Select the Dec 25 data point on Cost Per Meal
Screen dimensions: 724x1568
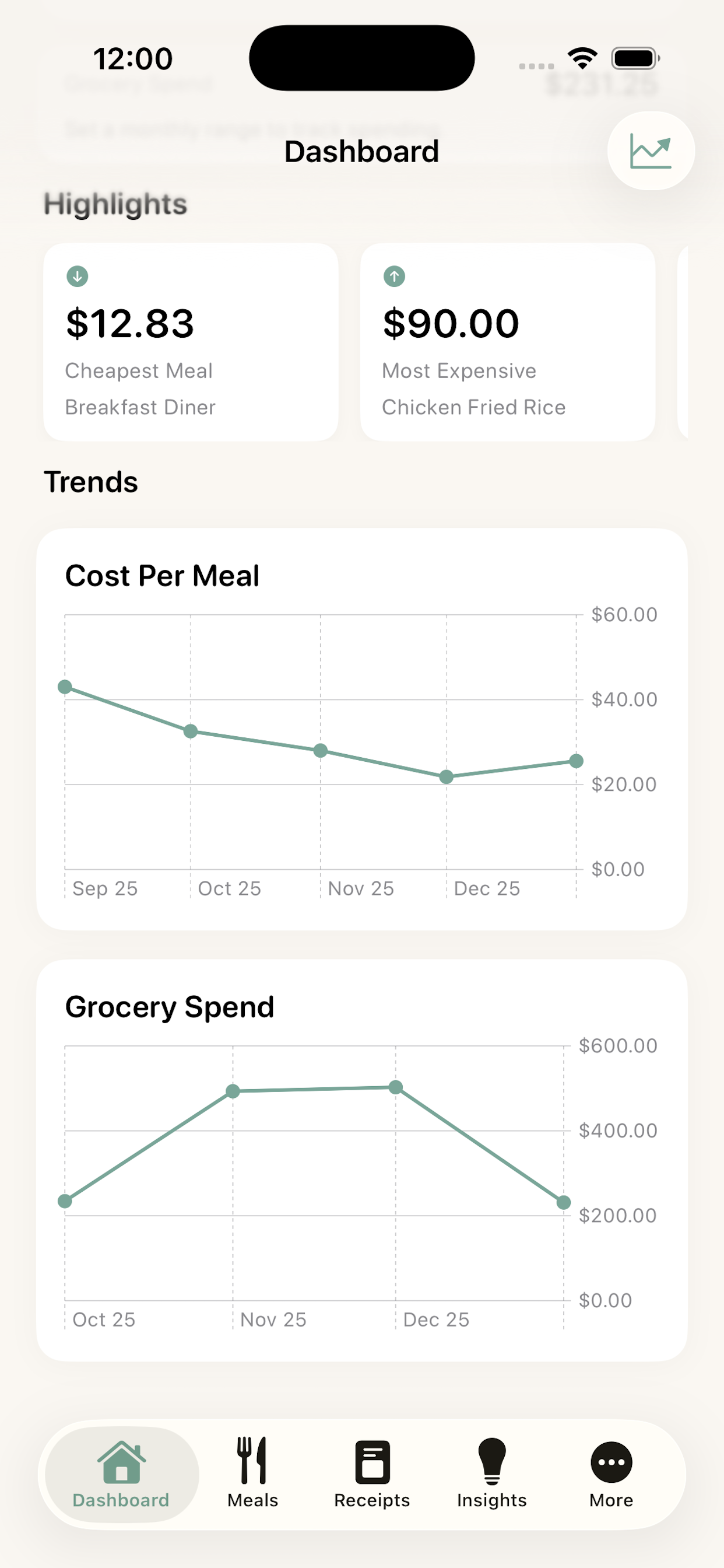click(446, 775)
